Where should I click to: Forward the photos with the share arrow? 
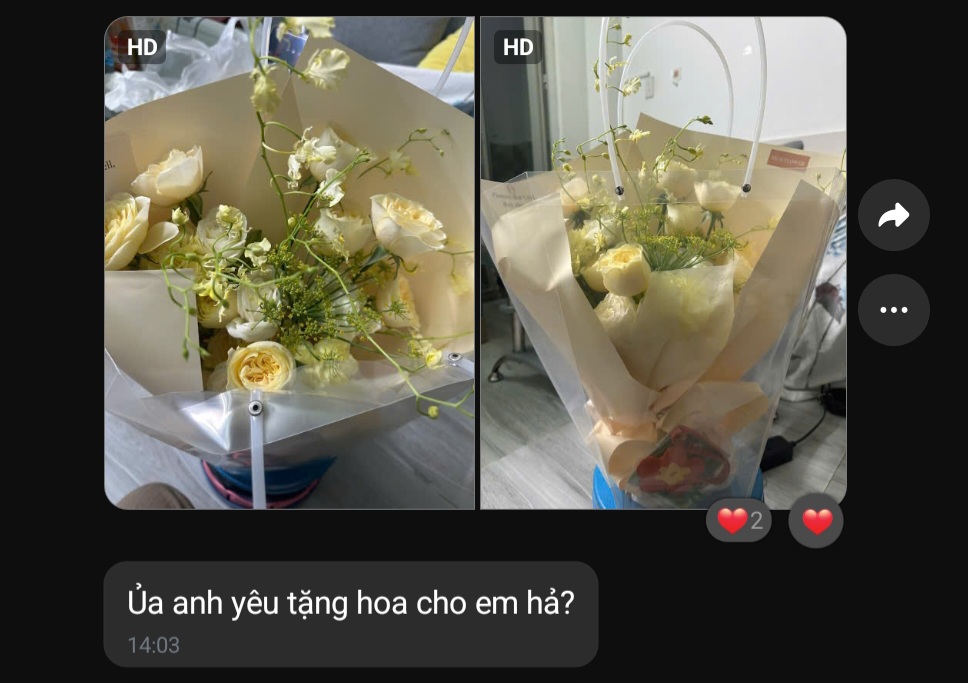[893, 215]
